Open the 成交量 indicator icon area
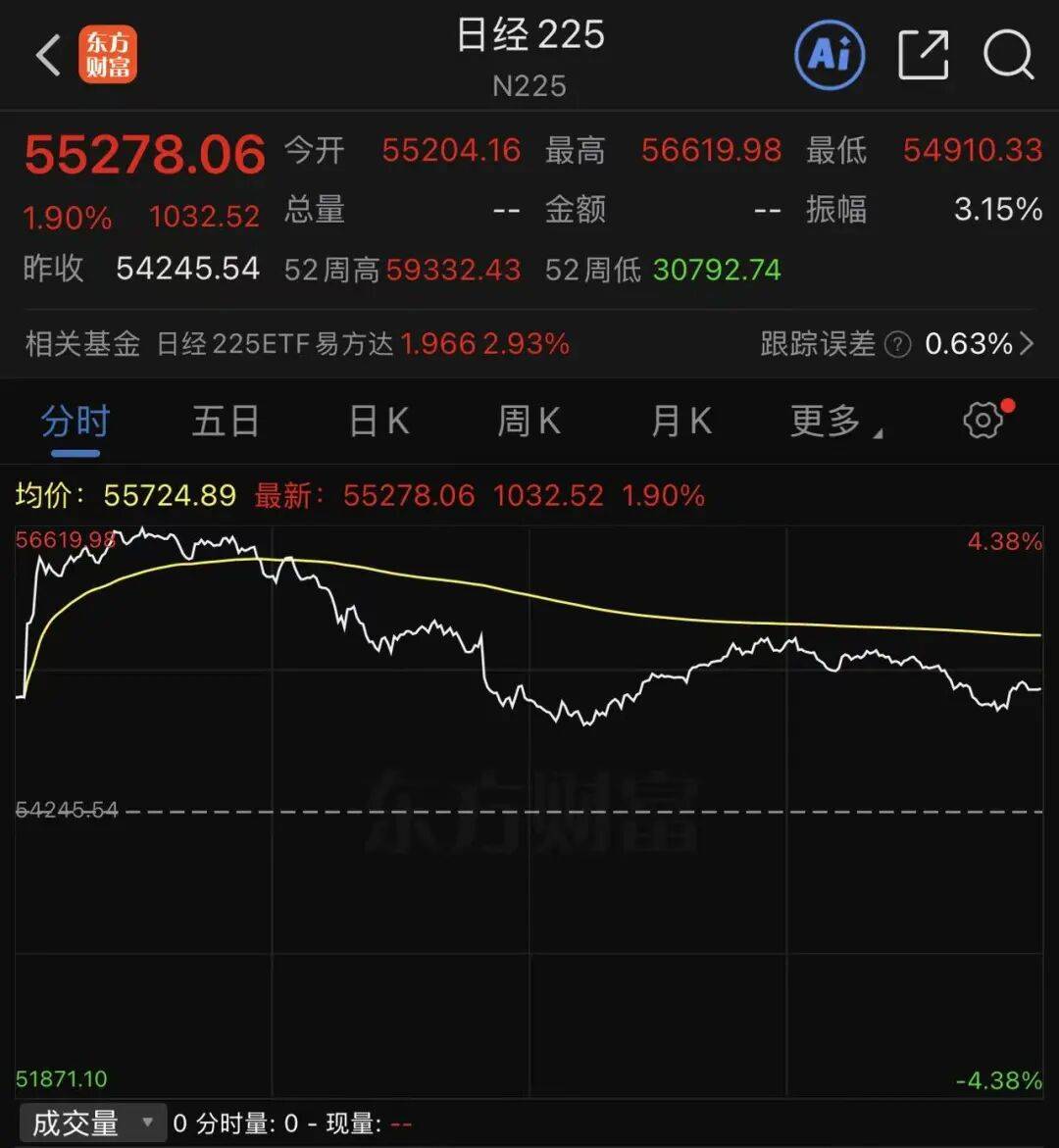The height and width of the screenshot is (1148, 1059). click(78, 1123)
